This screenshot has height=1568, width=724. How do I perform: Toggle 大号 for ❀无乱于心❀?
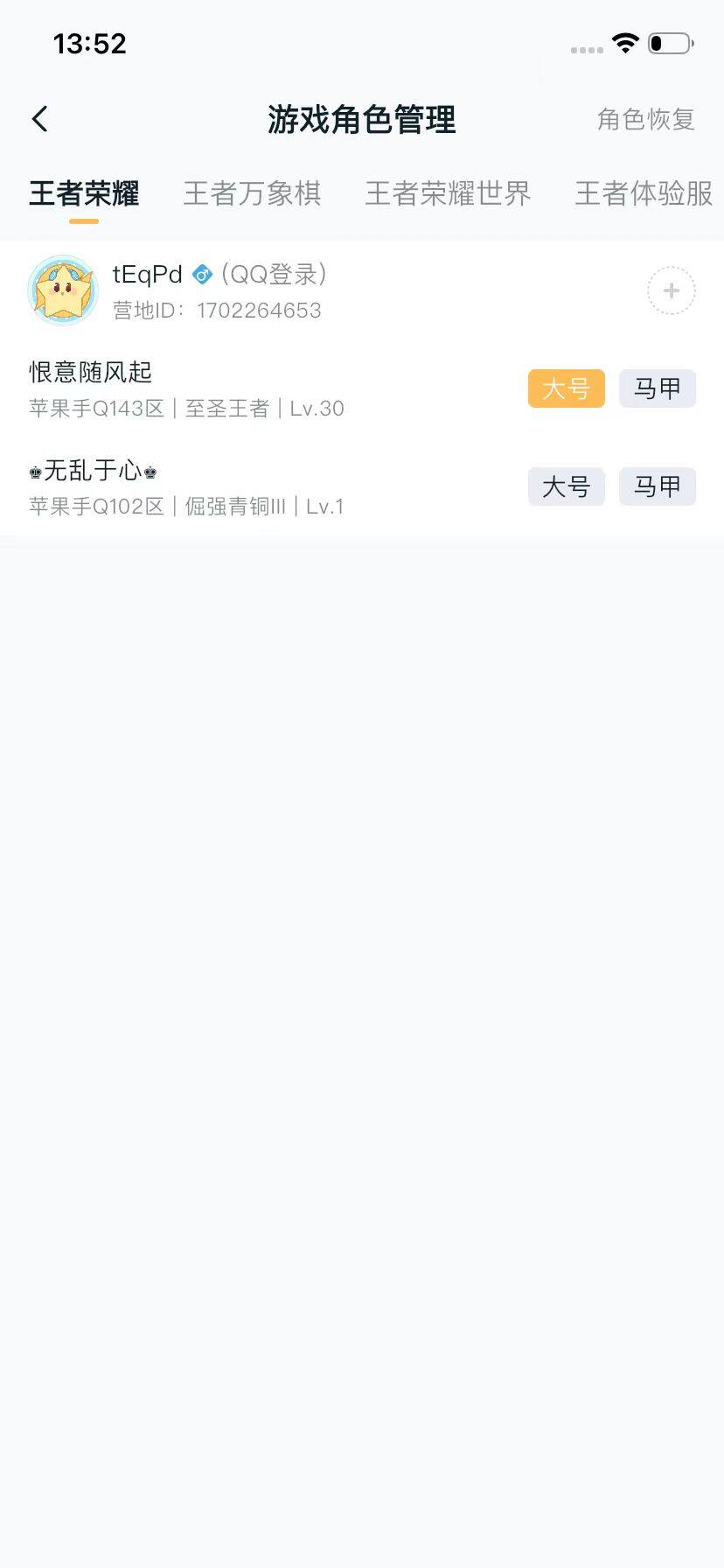click(x=566, y=486)
